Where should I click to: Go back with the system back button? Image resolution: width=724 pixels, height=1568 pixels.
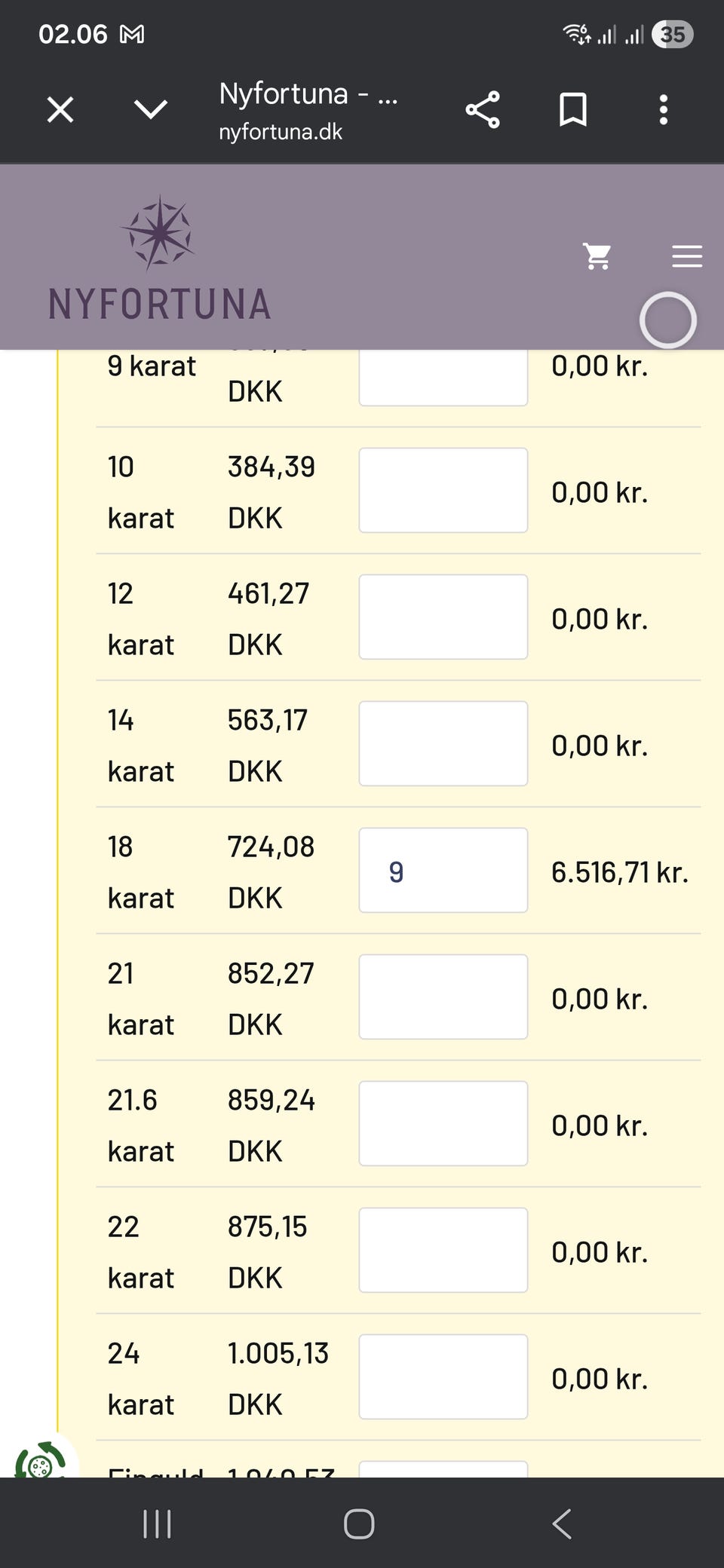(x=562, y=1524)
